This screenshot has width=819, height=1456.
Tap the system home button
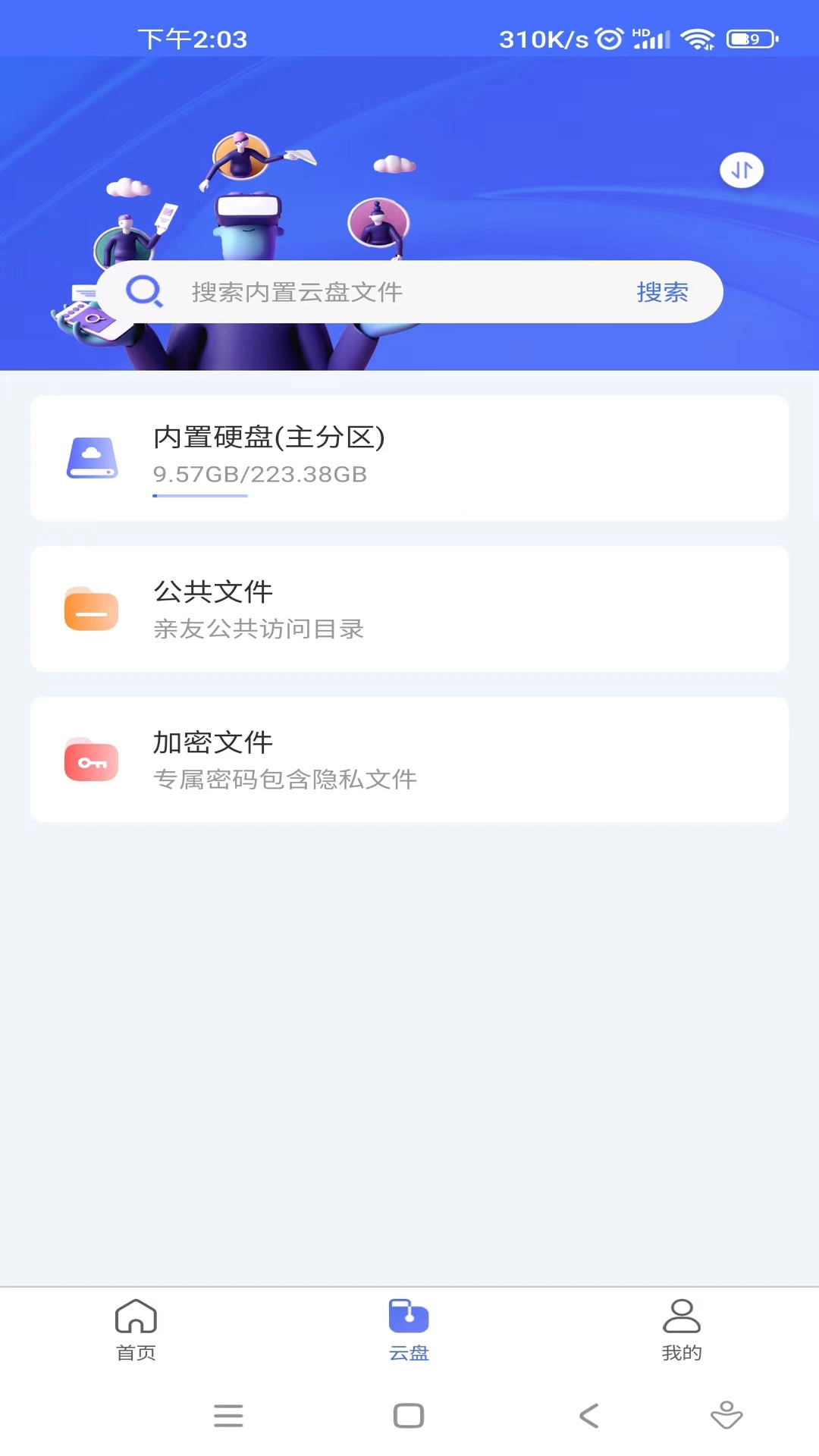tap(409, 1415)
